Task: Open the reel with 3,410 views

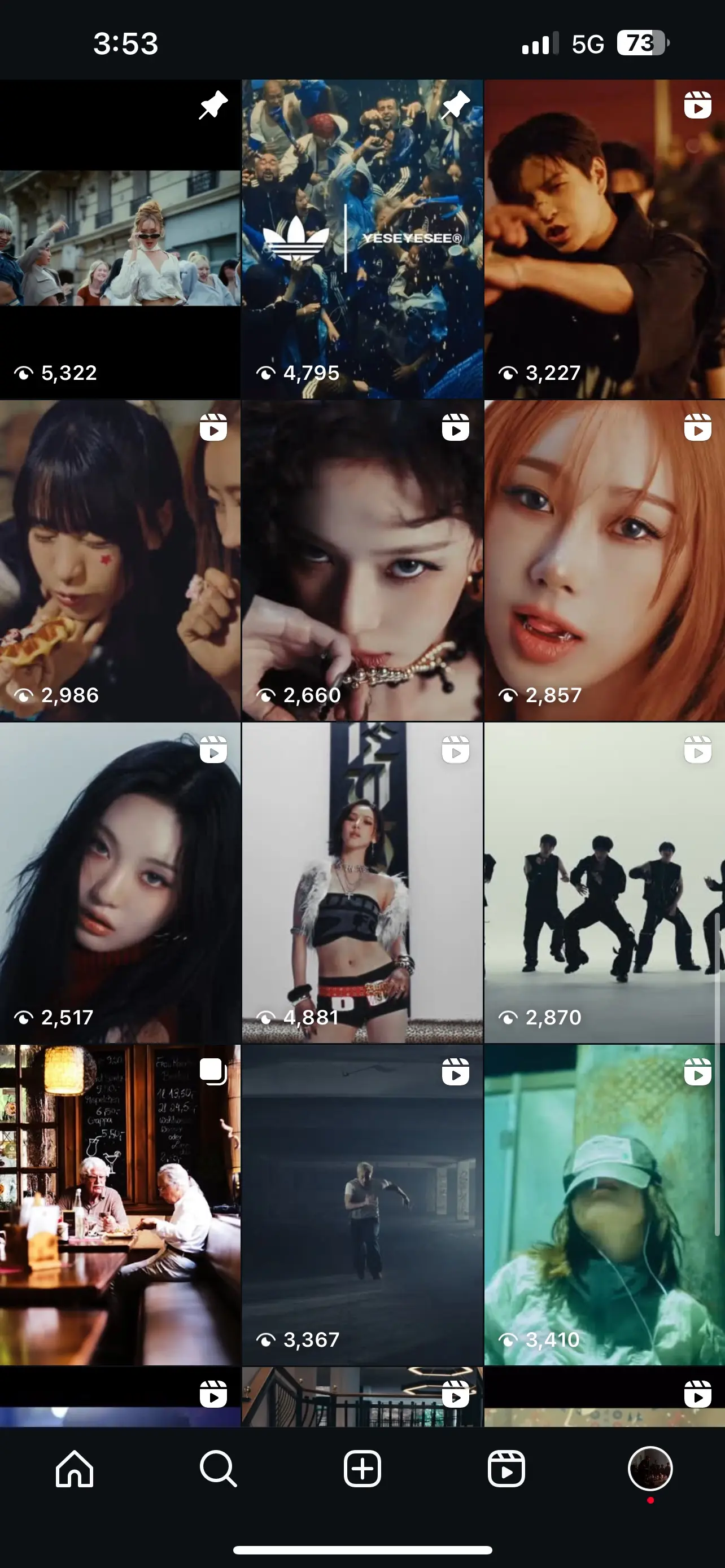Action: point(605,1205)
